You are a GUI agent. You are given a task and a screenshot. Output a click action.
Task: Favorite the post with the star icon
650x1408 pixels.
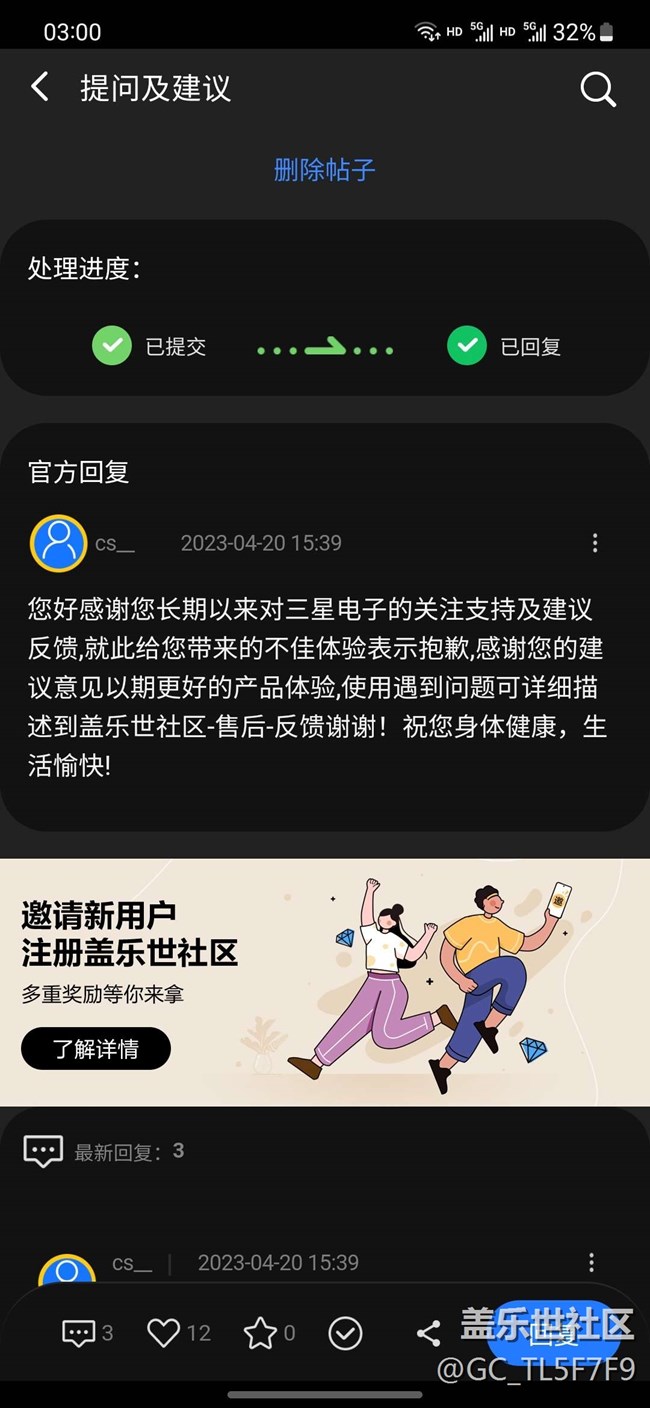[x=260, y=1333]
